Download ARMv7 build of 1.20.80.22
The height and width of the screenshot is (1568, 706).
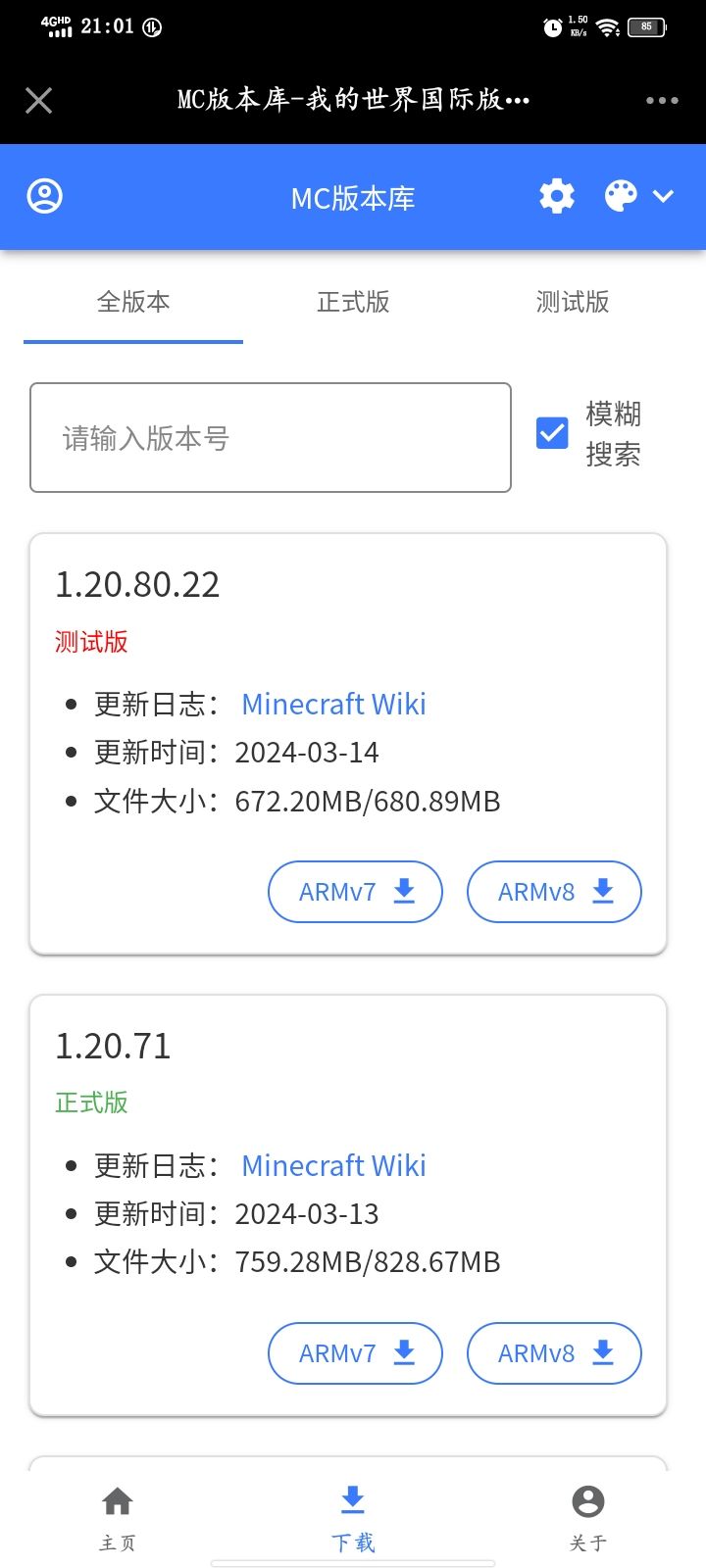pos(355,892)
